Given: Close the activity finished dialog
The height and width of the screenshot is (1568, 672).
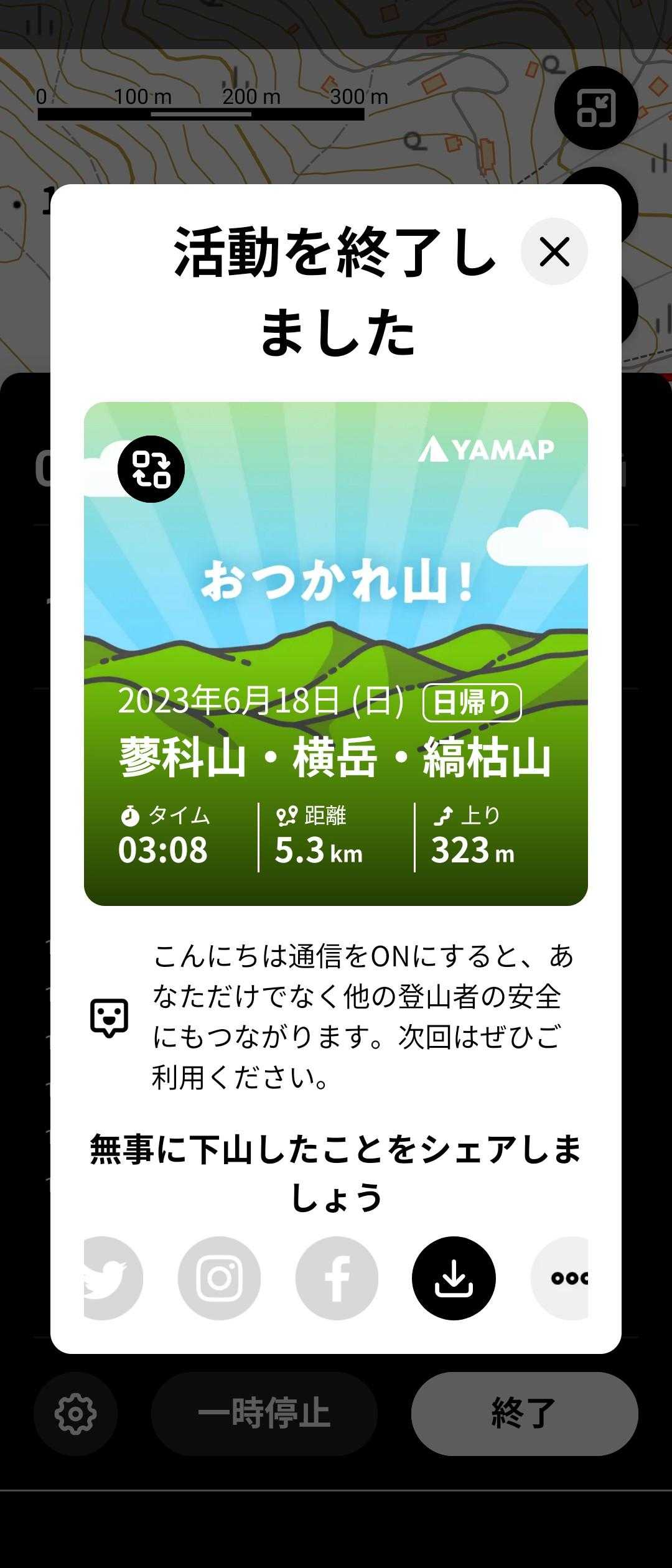Looking at the screenshot, I should tap(554, 252).
